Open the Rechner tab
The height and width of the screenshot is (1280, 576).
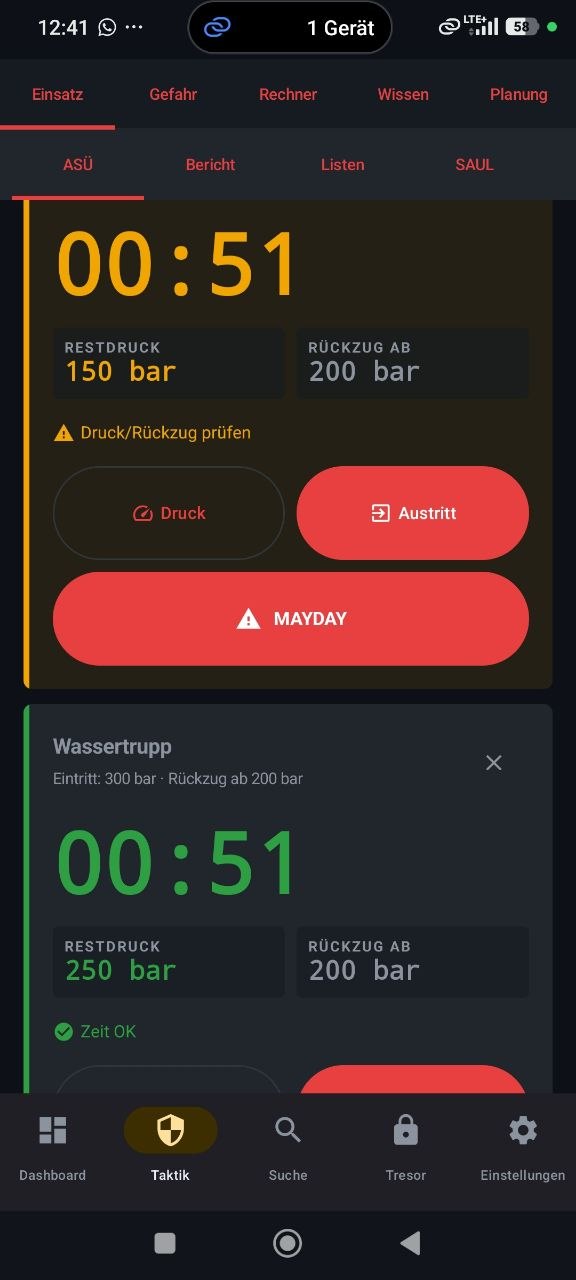coord(288,95)
